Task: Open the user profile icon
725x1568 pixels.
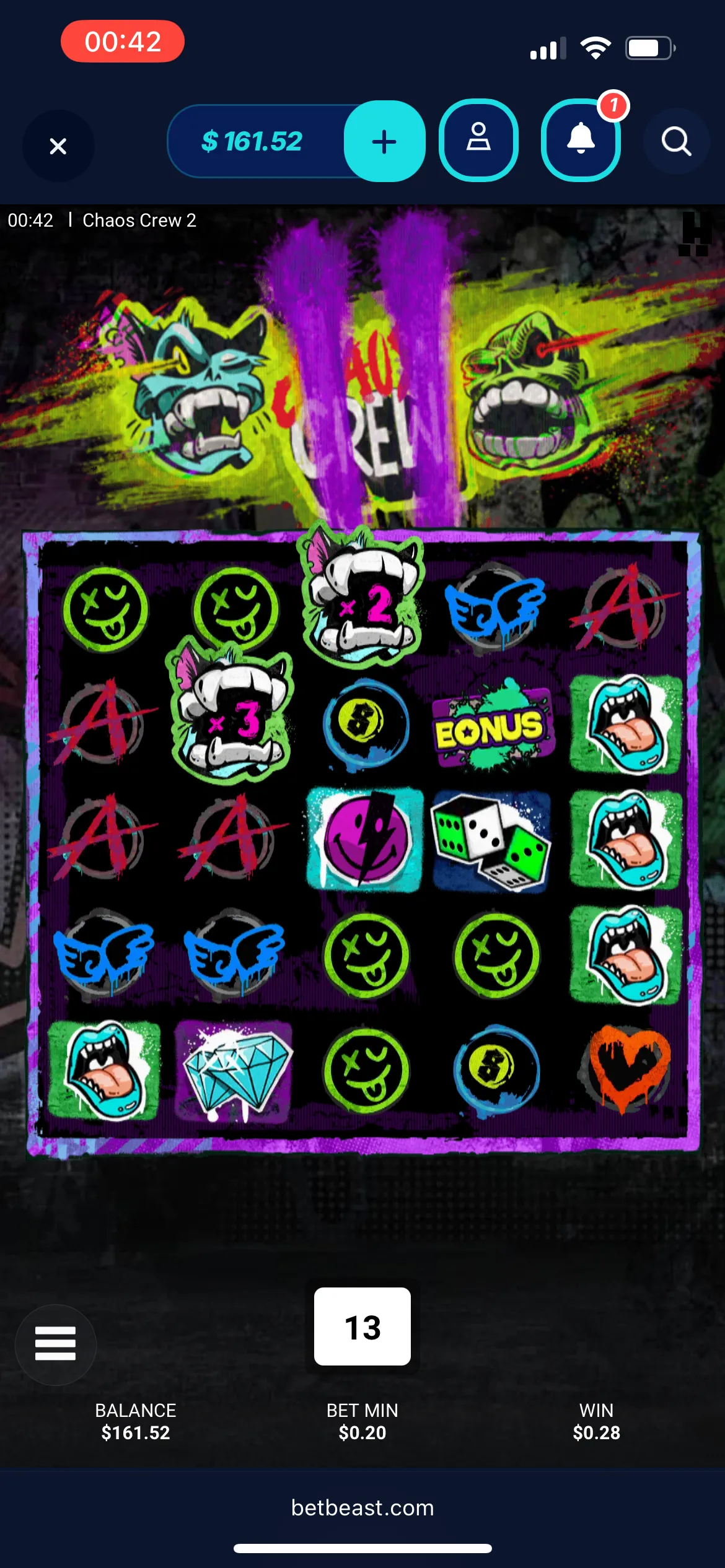Action: tap(478, 140)
